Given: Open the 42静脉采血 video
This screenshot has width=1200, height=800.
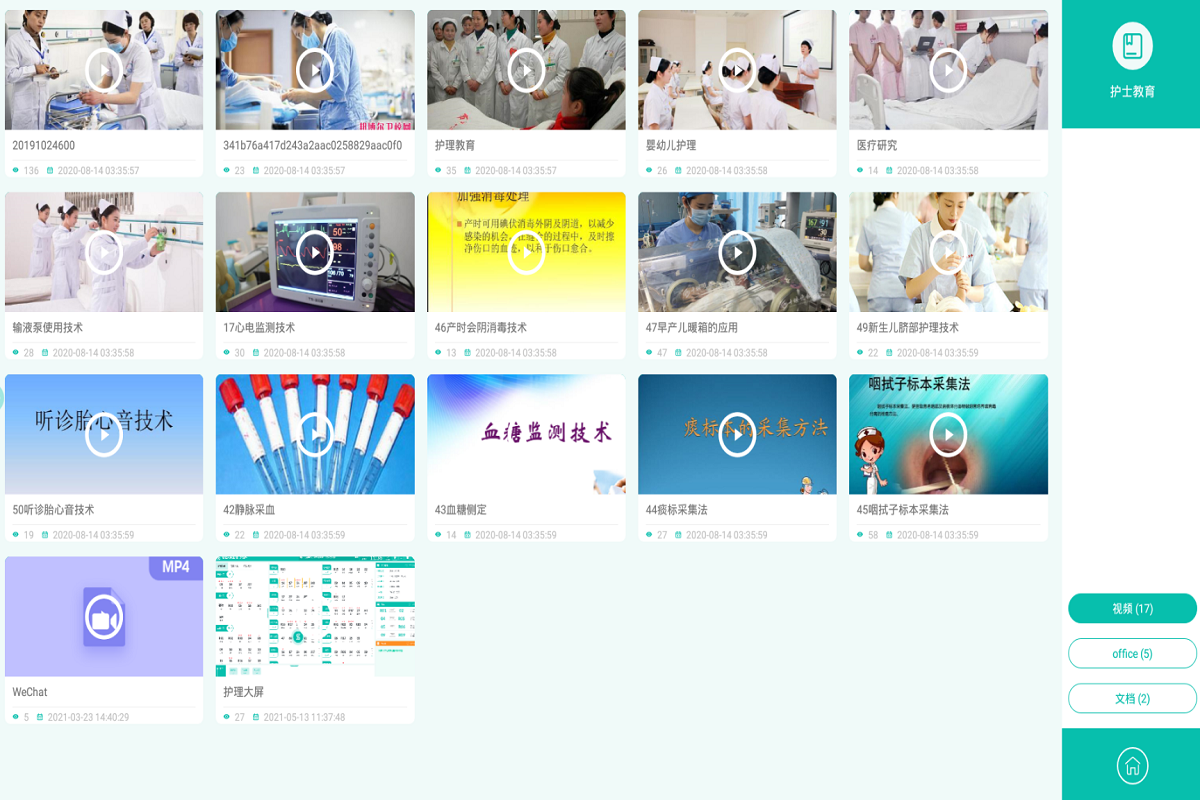Looking at the screenshot, I should click(x=315, y=434).
